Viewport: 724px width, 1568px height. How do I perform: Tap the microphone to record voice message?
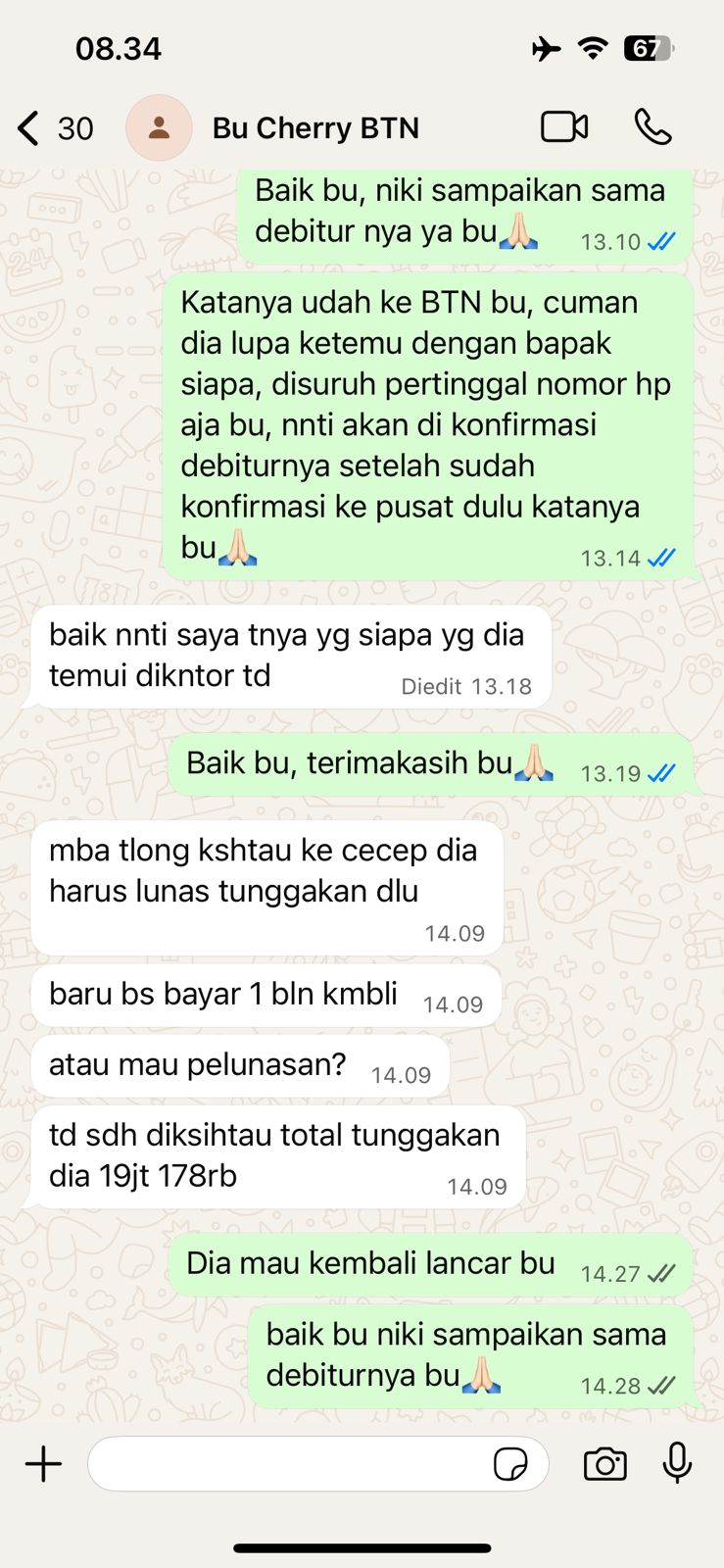(677, 1463)
